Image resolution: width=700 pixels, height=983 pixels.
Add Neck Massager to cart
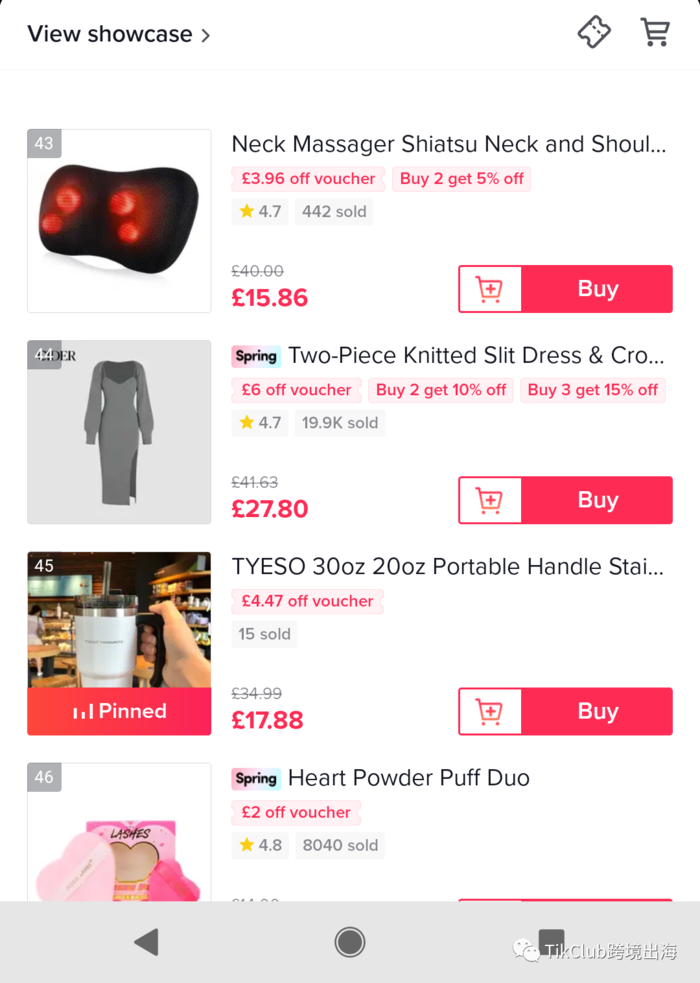(490, 289)
